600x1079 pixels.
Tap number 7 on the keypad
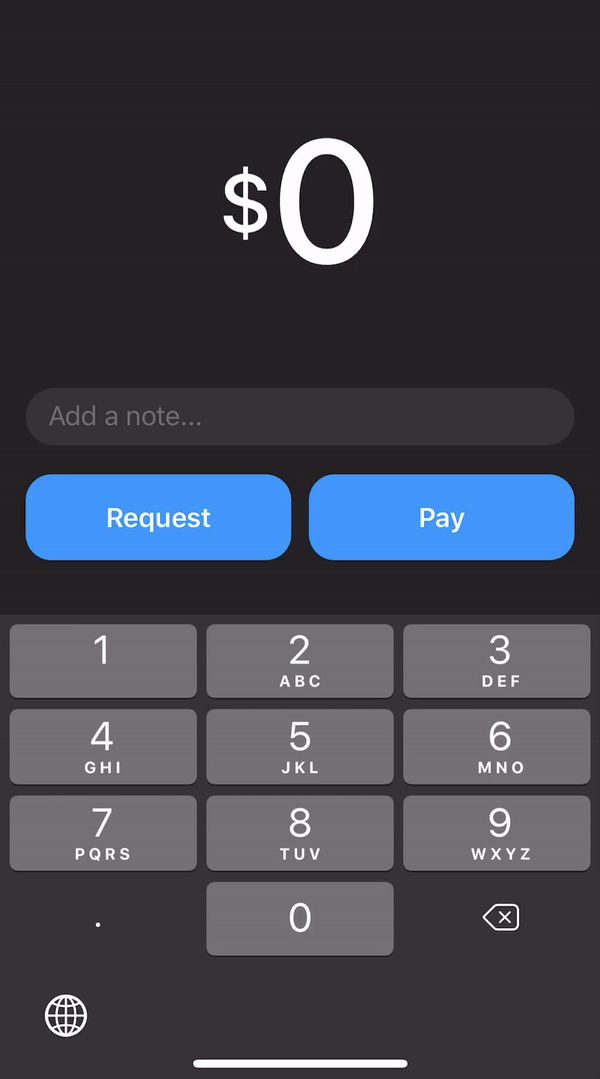click(x=103, y=833)
